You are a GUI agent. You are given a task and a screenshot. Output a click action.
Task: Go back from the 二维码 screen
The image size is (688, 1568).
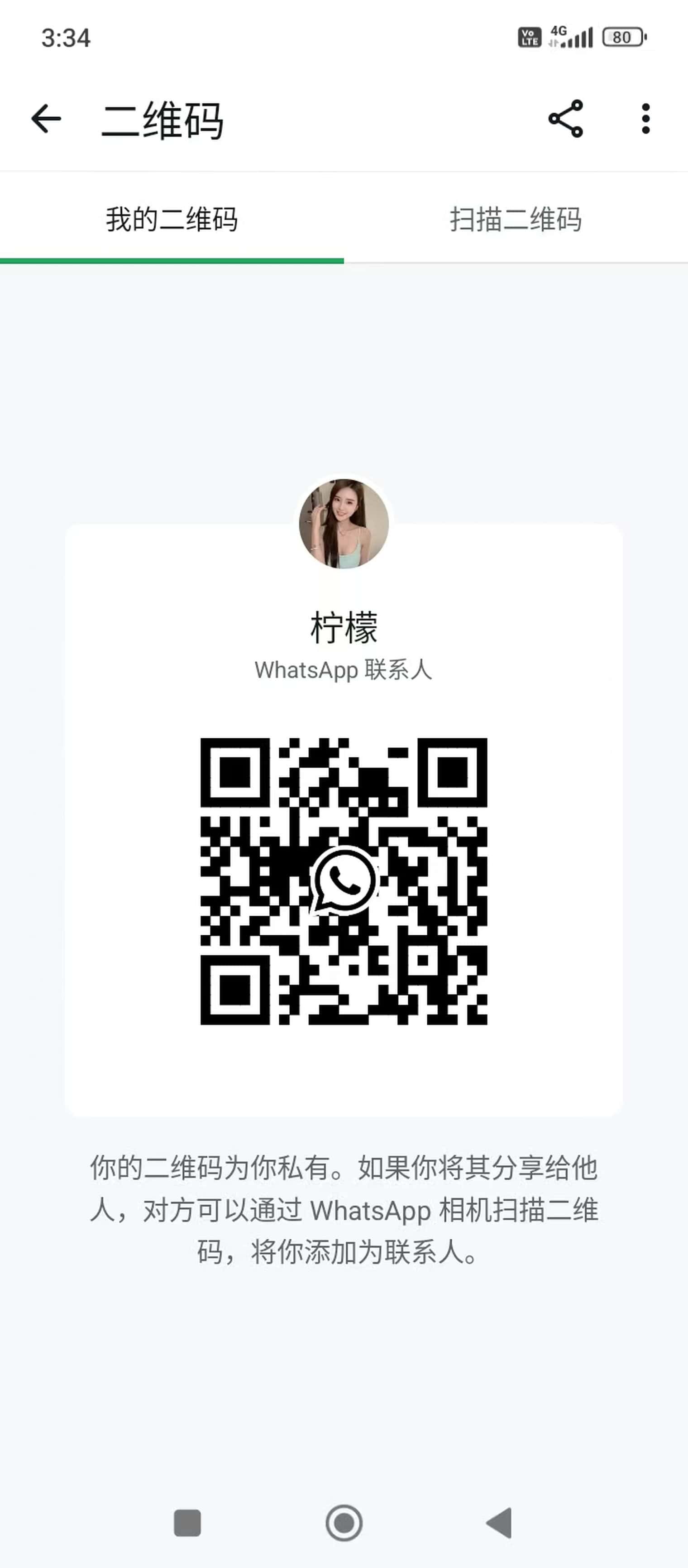[x=46, y=119]
